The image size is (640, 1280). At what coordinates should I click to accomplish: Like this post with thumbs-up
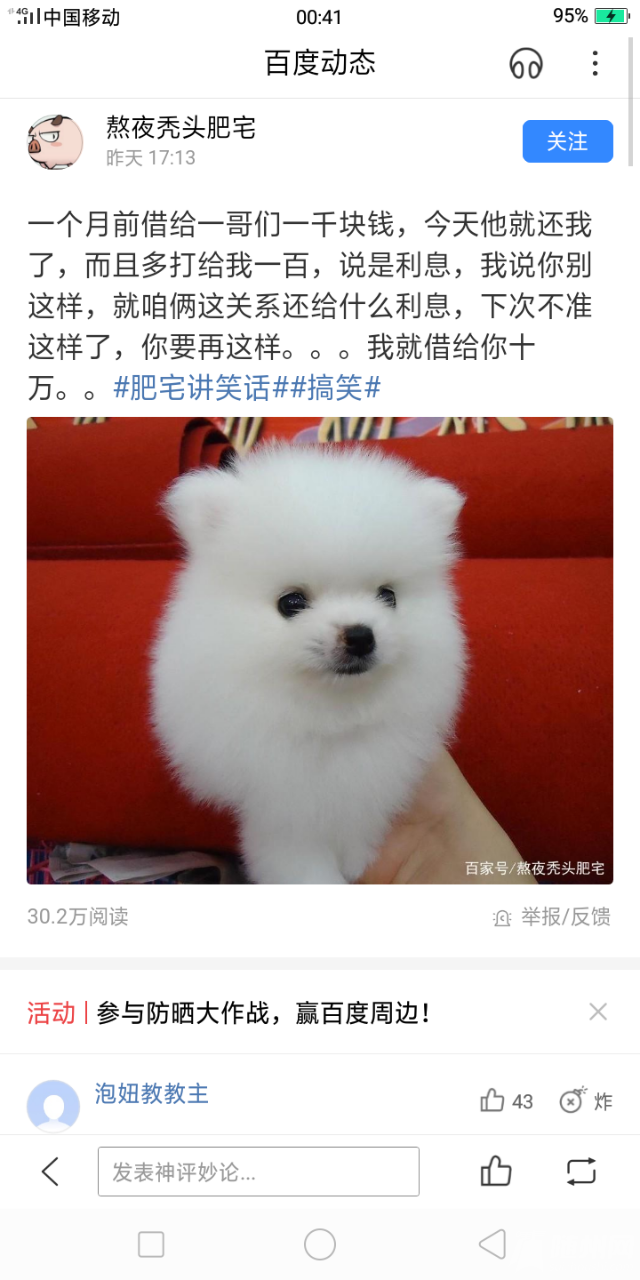496,1171
